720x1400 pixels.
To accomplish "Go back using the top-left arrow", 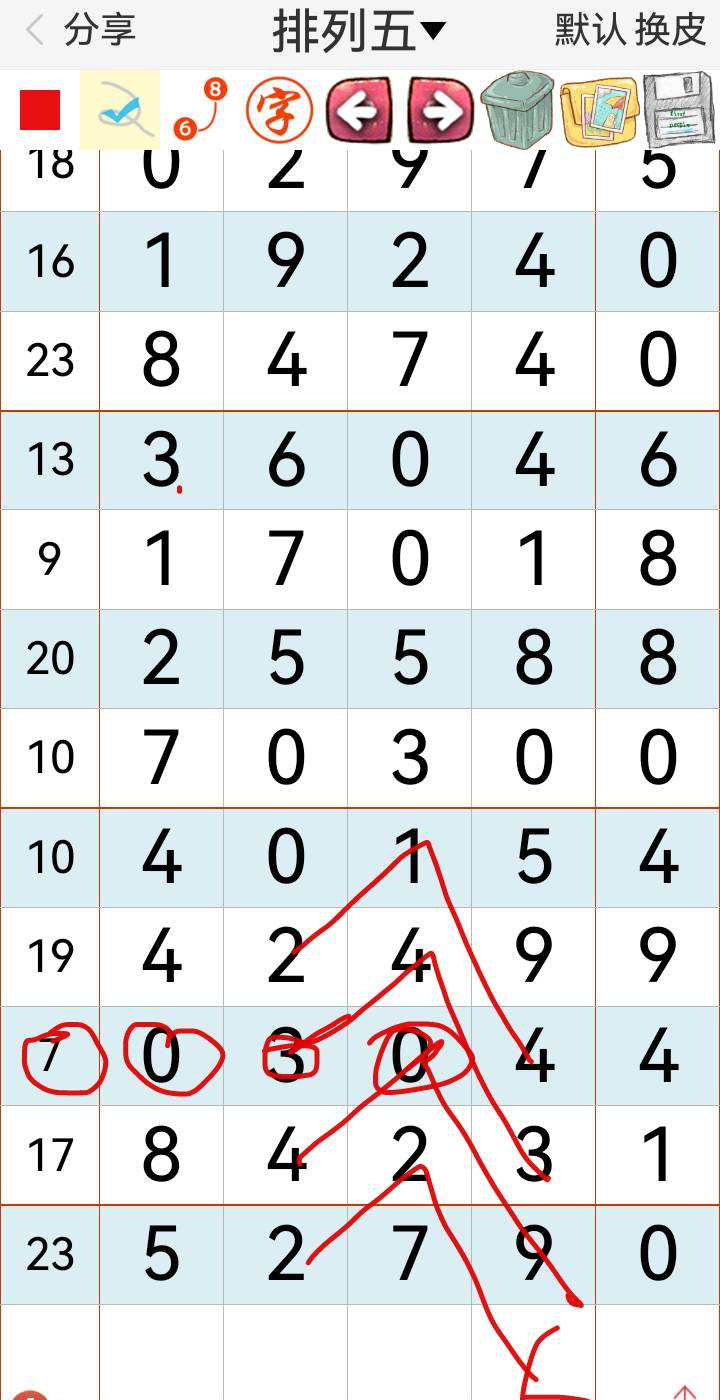I will pyautogui.click(x=35, y=31).
